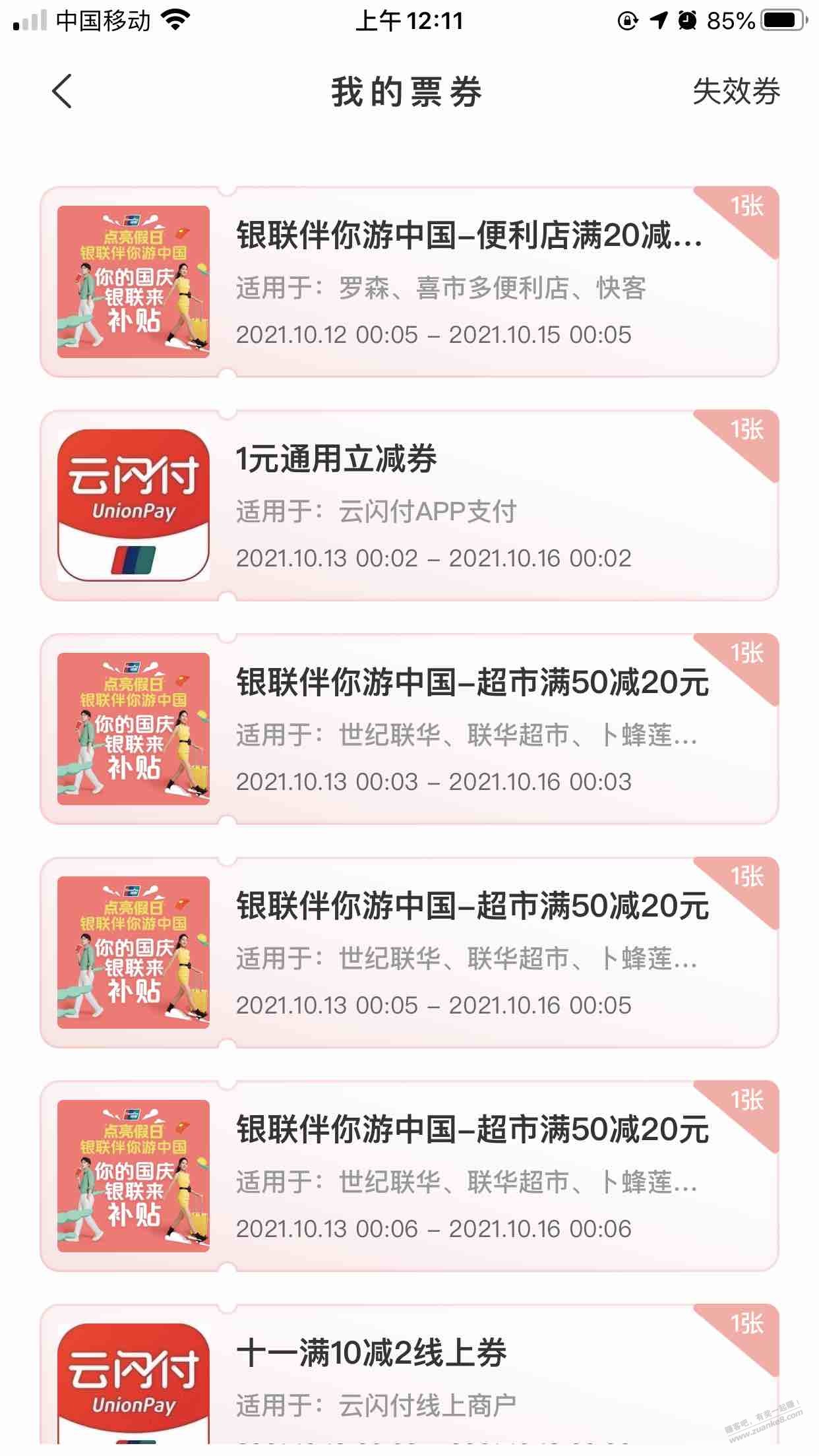
Task: Go back from My Coupons page
Action: [x=62, y=91]
